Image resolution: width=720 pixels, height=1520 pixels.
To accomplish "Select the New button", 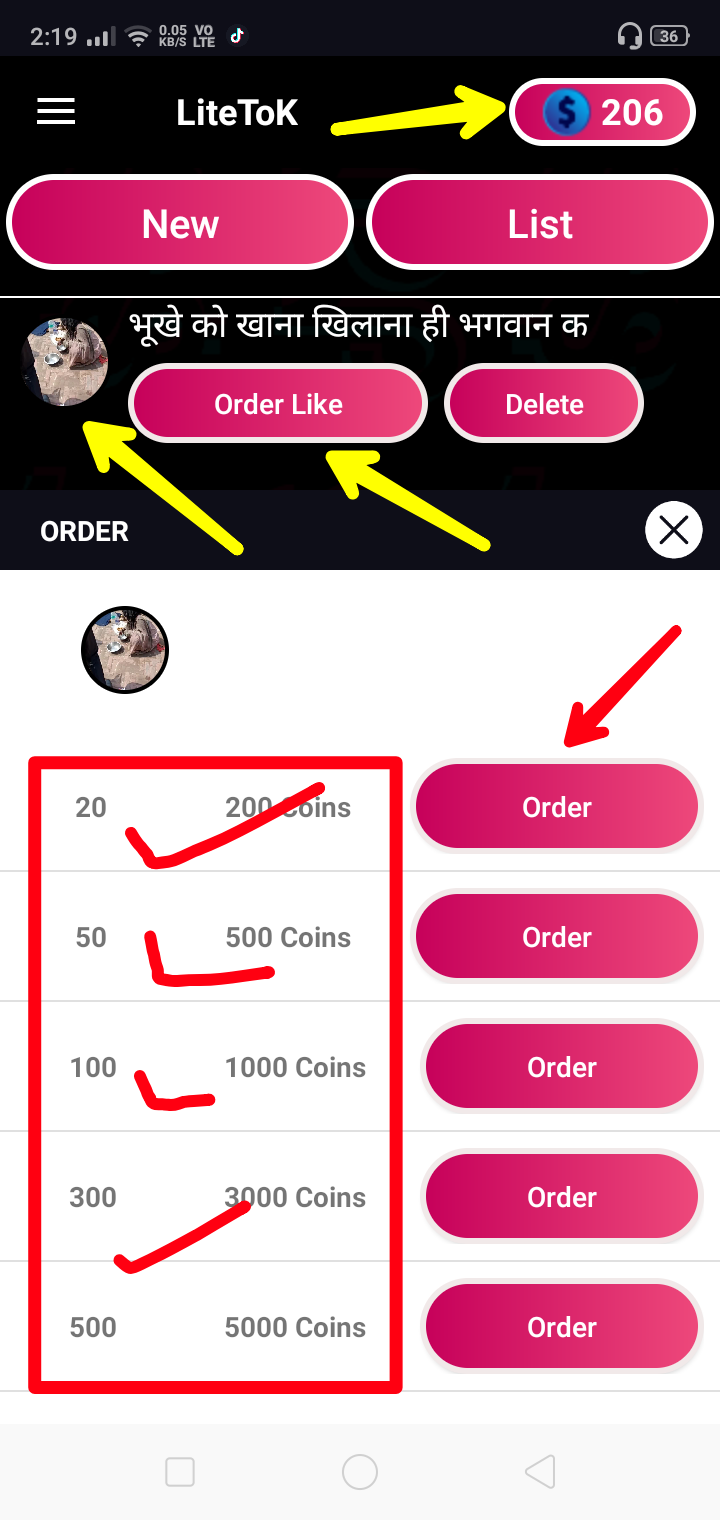I will click(180, 223).
